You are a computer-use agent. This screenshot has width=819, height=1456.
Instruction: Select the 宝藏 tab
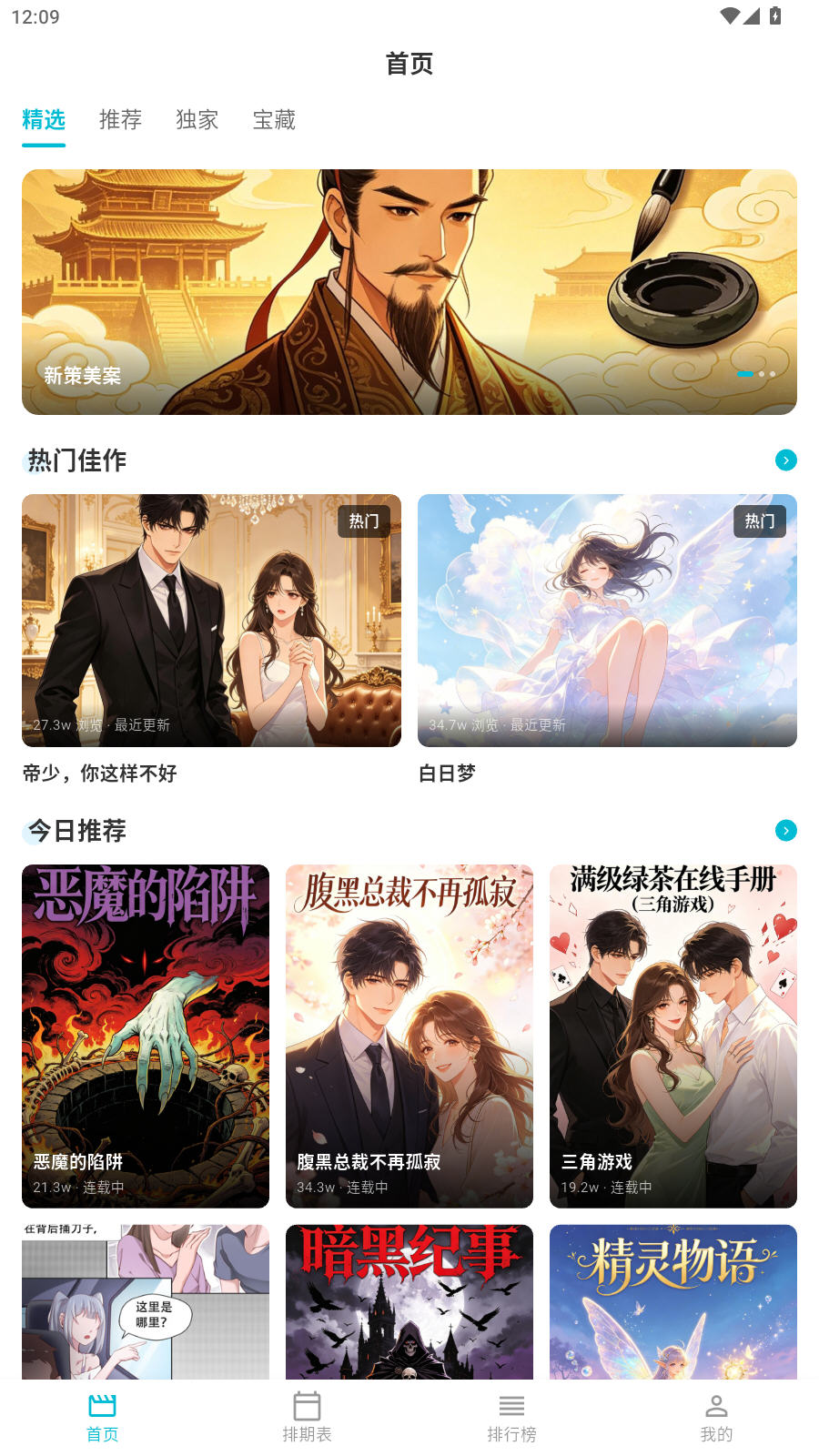pos(274,119)
